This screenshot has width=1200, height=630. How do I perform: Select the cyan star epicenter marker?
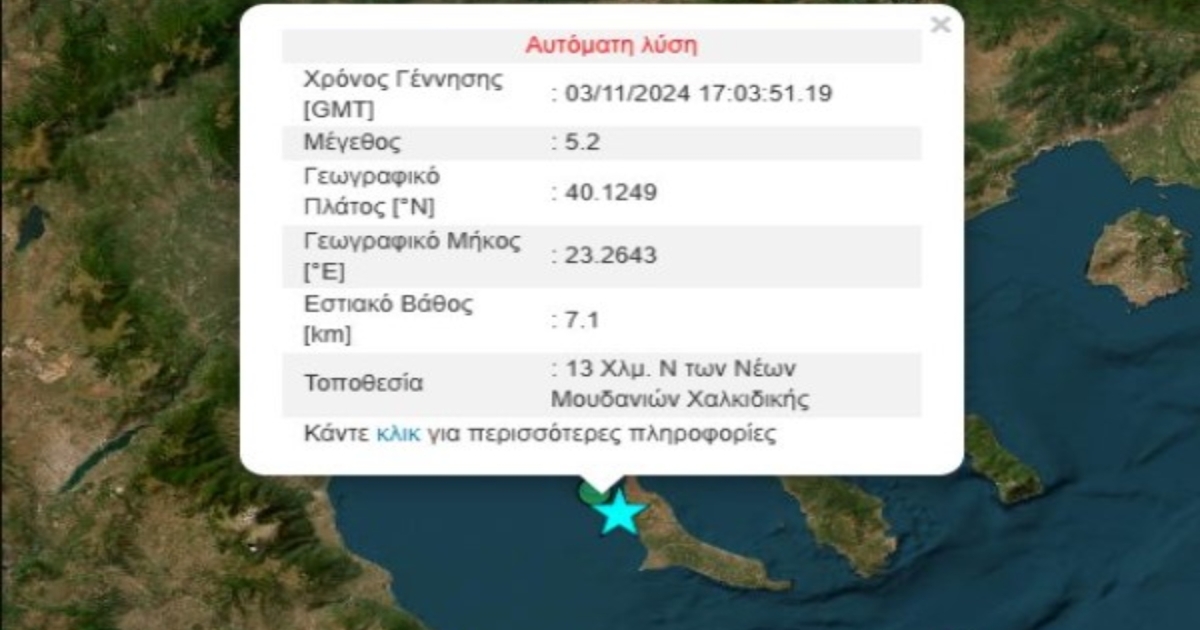point(621,512)
